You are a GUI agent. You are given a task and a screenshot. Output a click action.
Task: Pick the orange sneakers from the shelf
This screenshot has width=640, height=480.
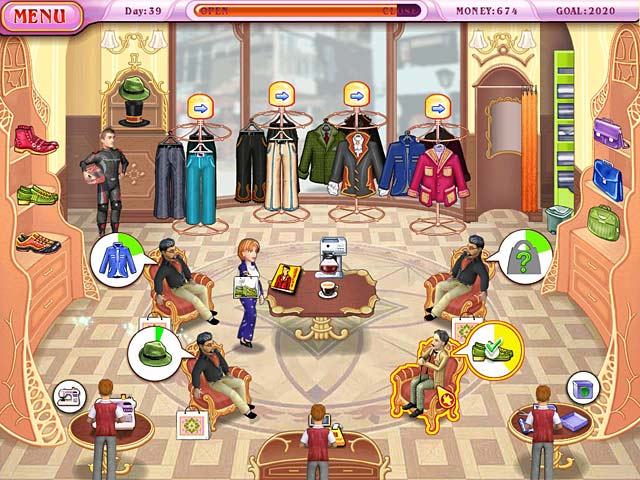click(38, 242)
